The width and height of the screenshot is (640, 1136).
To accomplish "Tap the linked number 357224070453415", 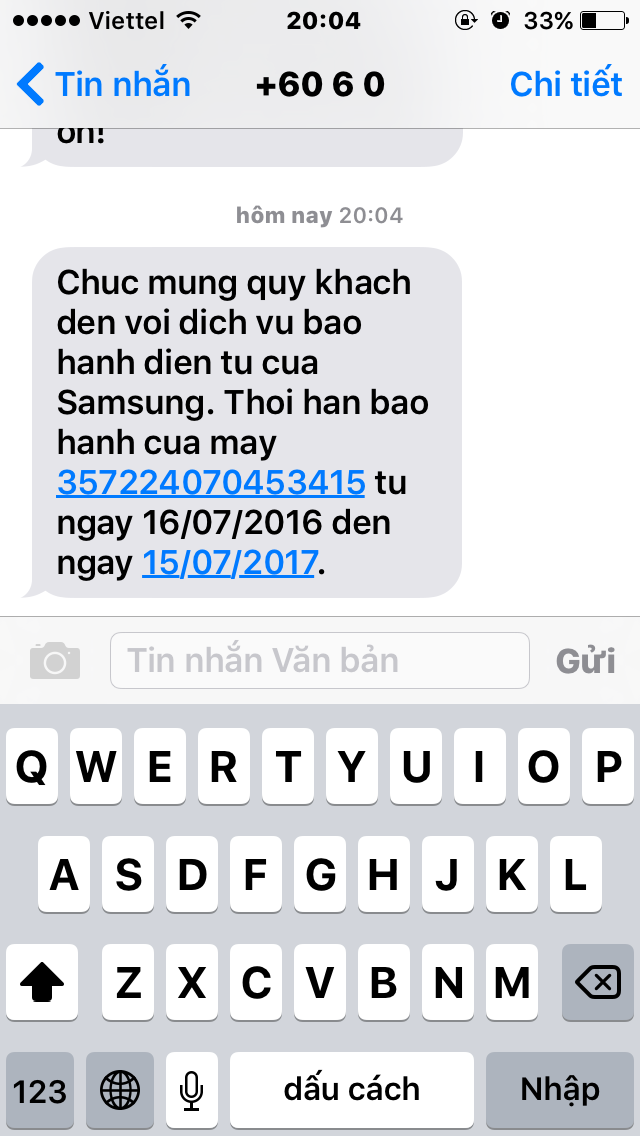I will point(211,483).
